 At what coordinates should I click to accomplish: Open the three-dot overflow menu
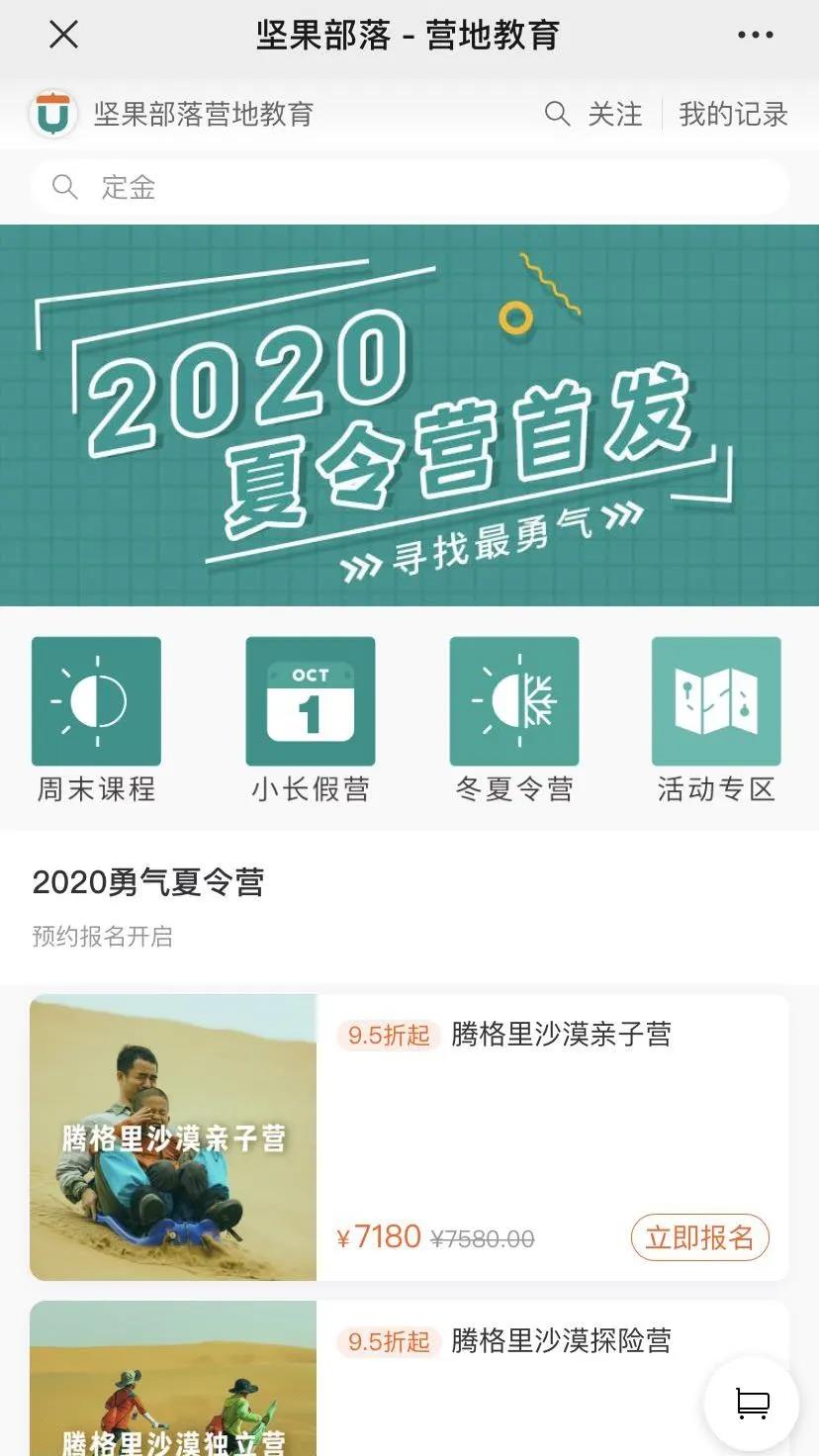pos(755,36)
